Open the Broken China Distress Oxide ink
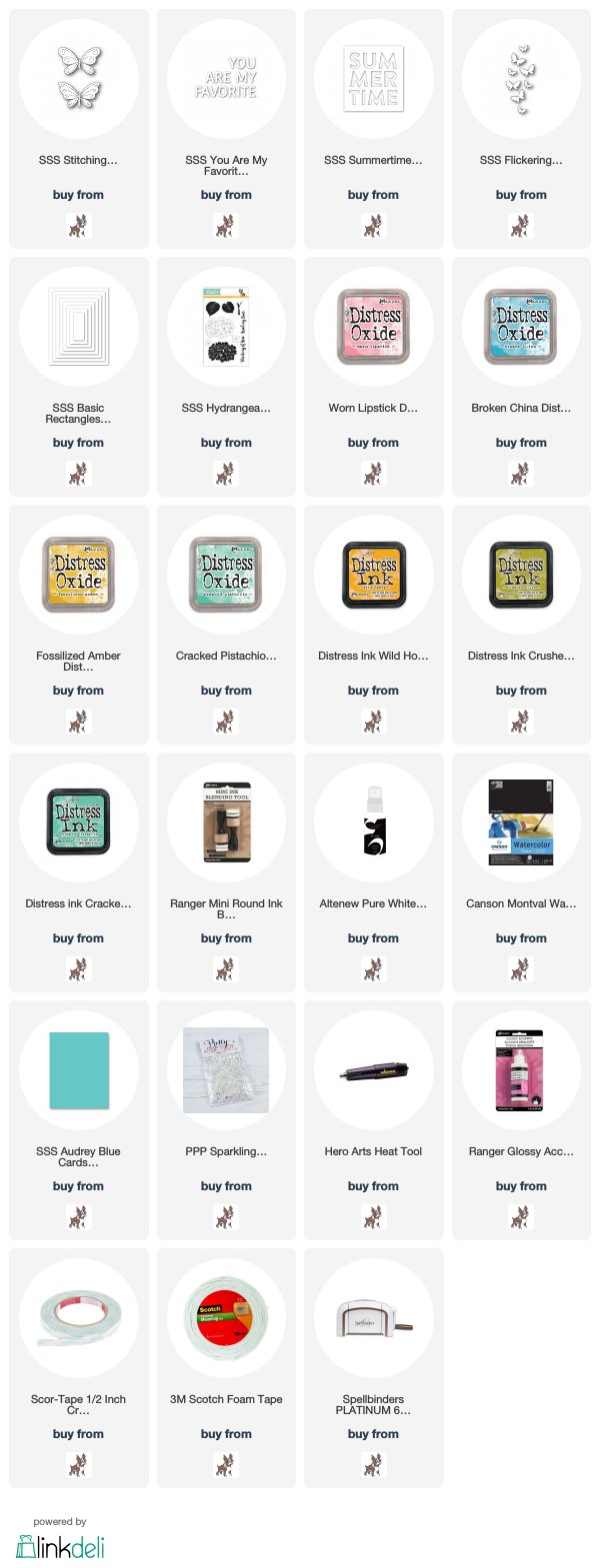 point(521,327)
